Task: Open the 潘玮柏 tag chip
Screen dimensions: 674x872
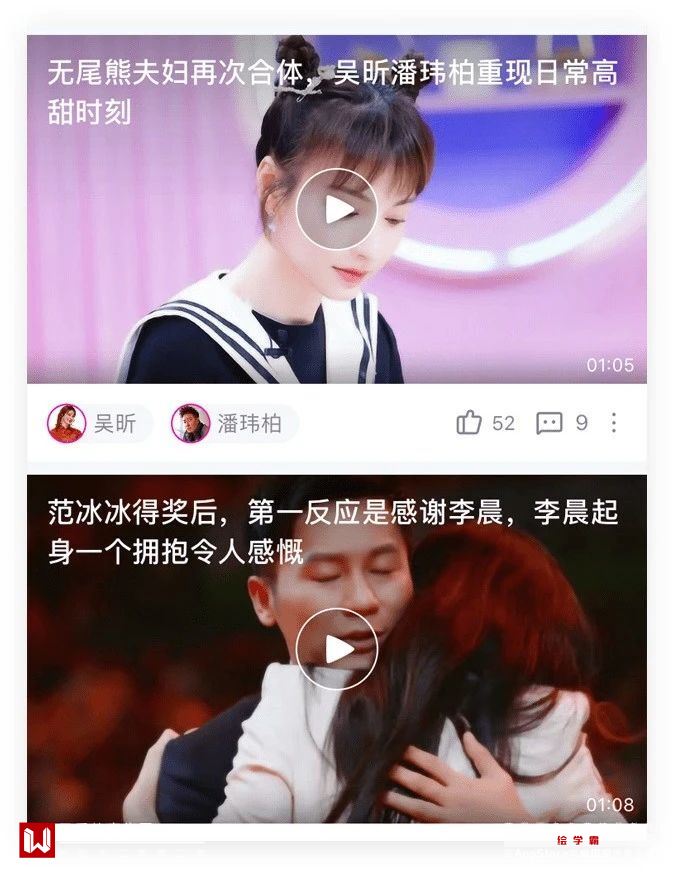Action: (233, 423)
